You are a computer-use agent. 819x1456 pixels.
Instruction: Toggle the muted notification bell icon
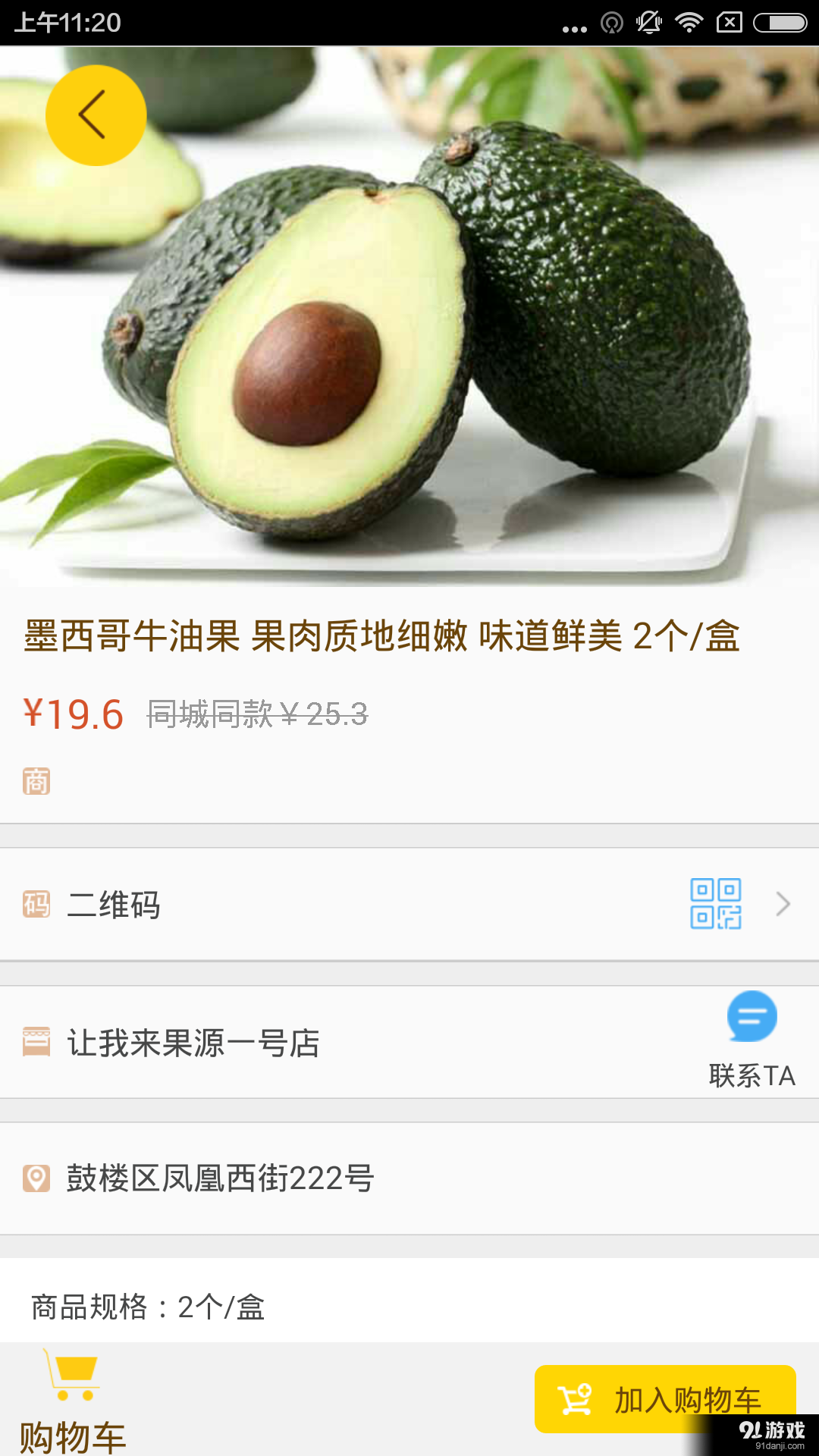(x=648, y=22)
